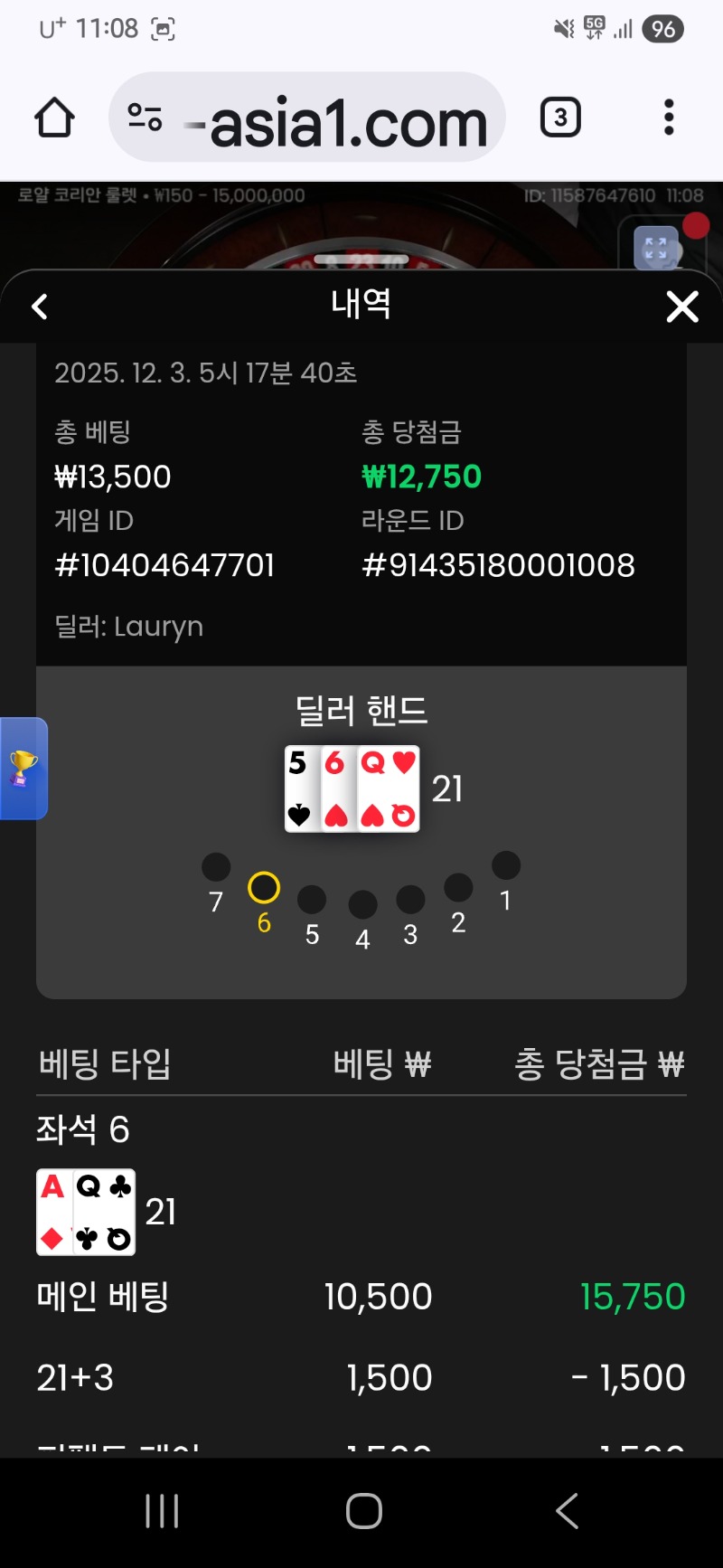Open the browser home page

point(54,118)
